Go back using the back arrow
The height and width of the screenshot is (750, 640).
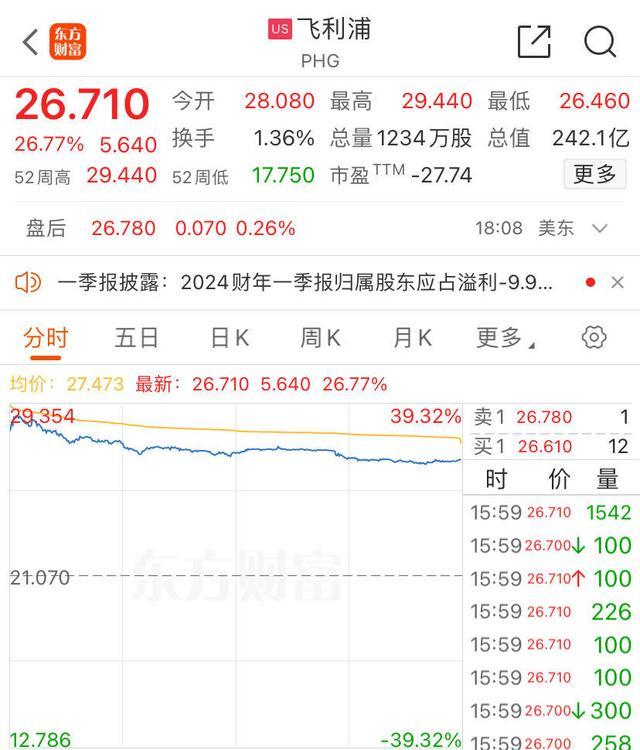click(30, 42)
